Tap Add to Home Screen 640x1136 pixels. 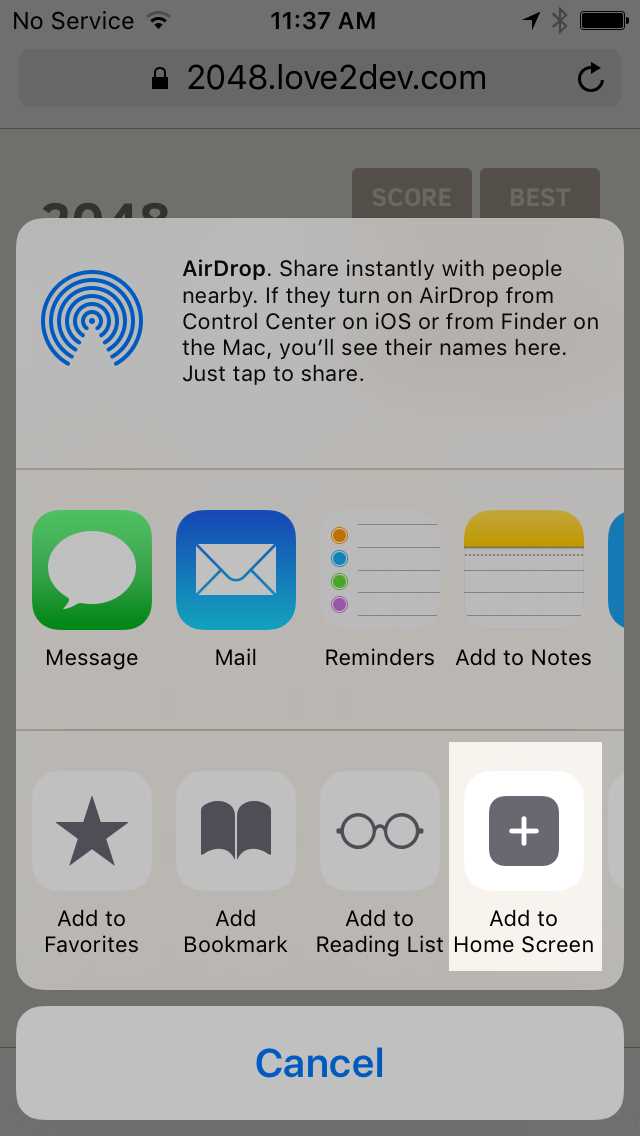click(524, 831)
